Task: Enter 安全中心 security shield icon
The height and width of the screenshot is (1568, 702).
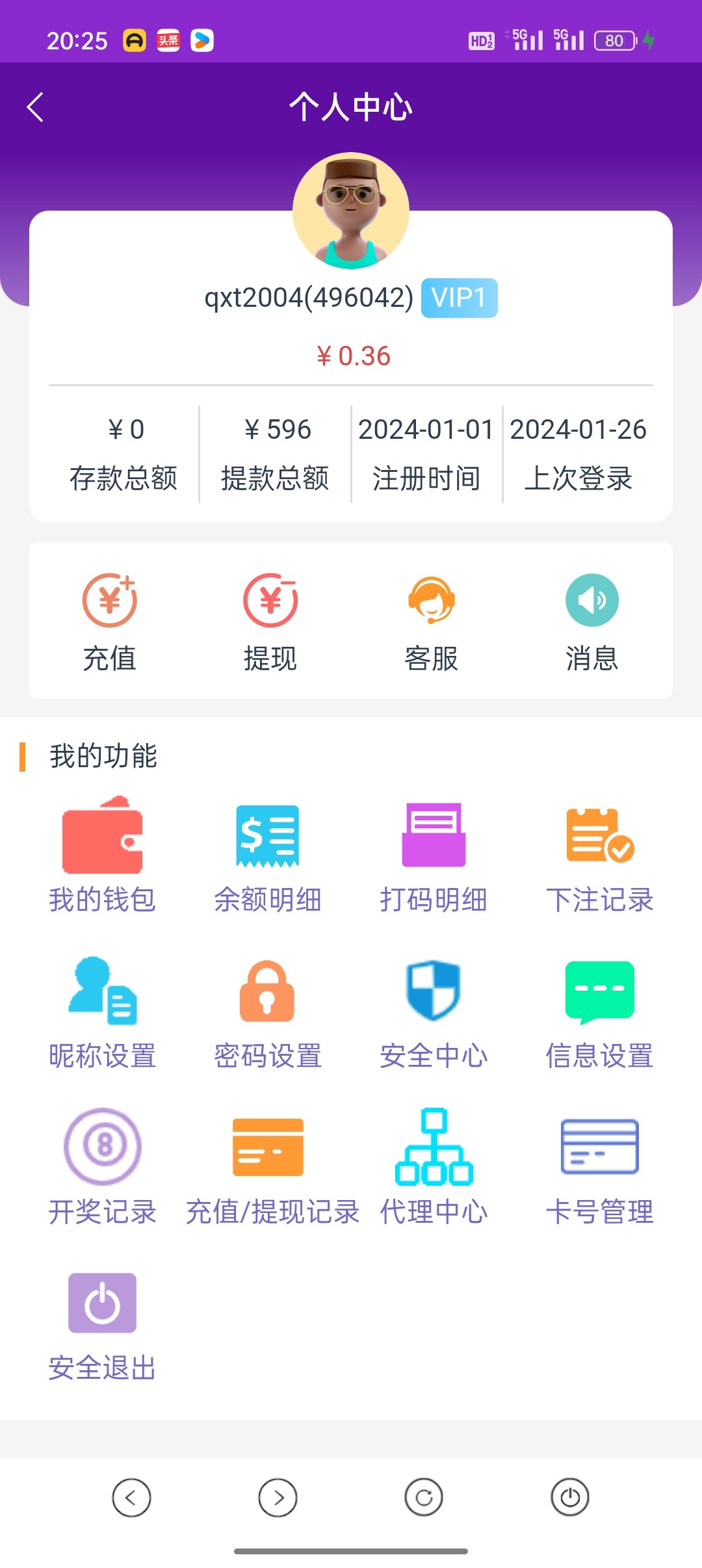Action: coord(434,995)
